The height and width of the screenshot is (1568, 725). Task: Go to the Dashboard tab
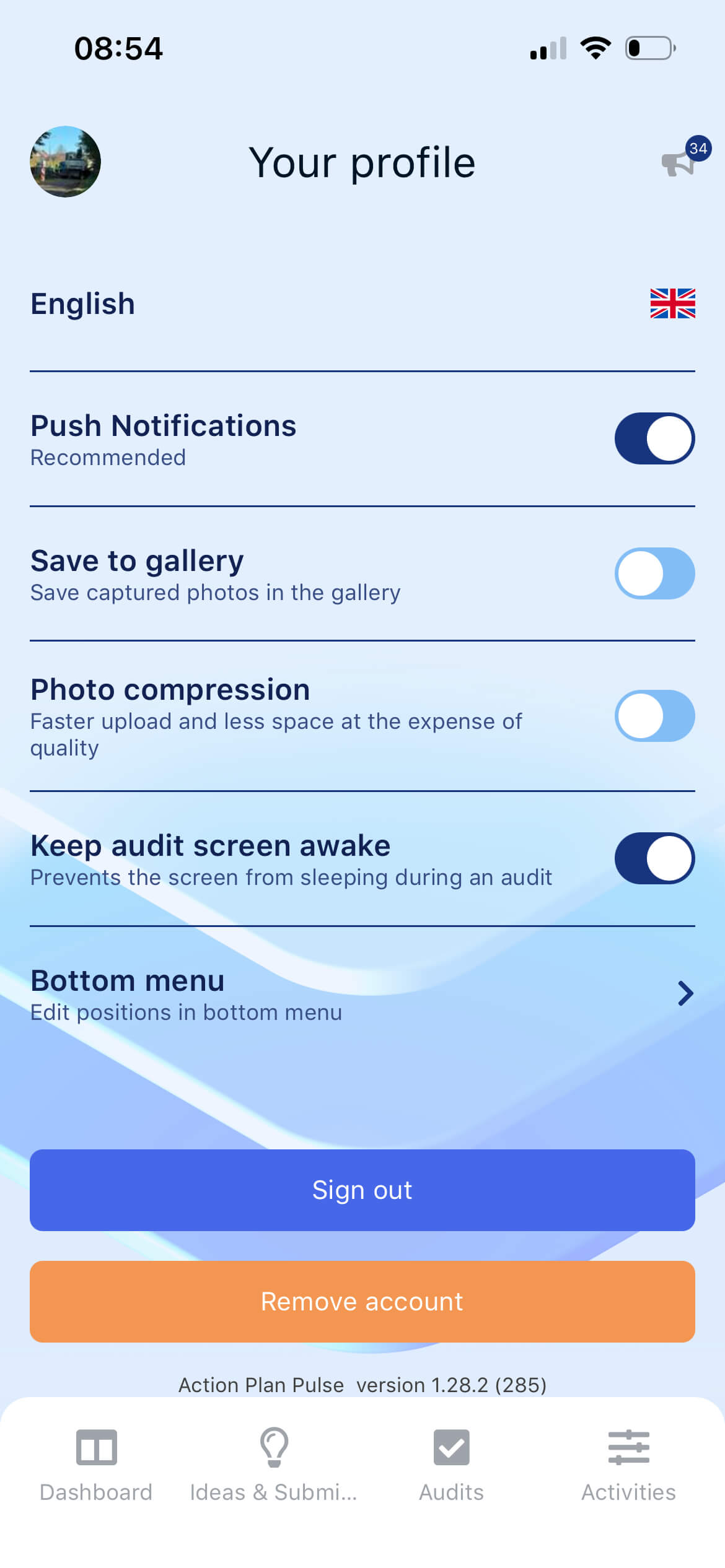click(x=96, y=1464)
